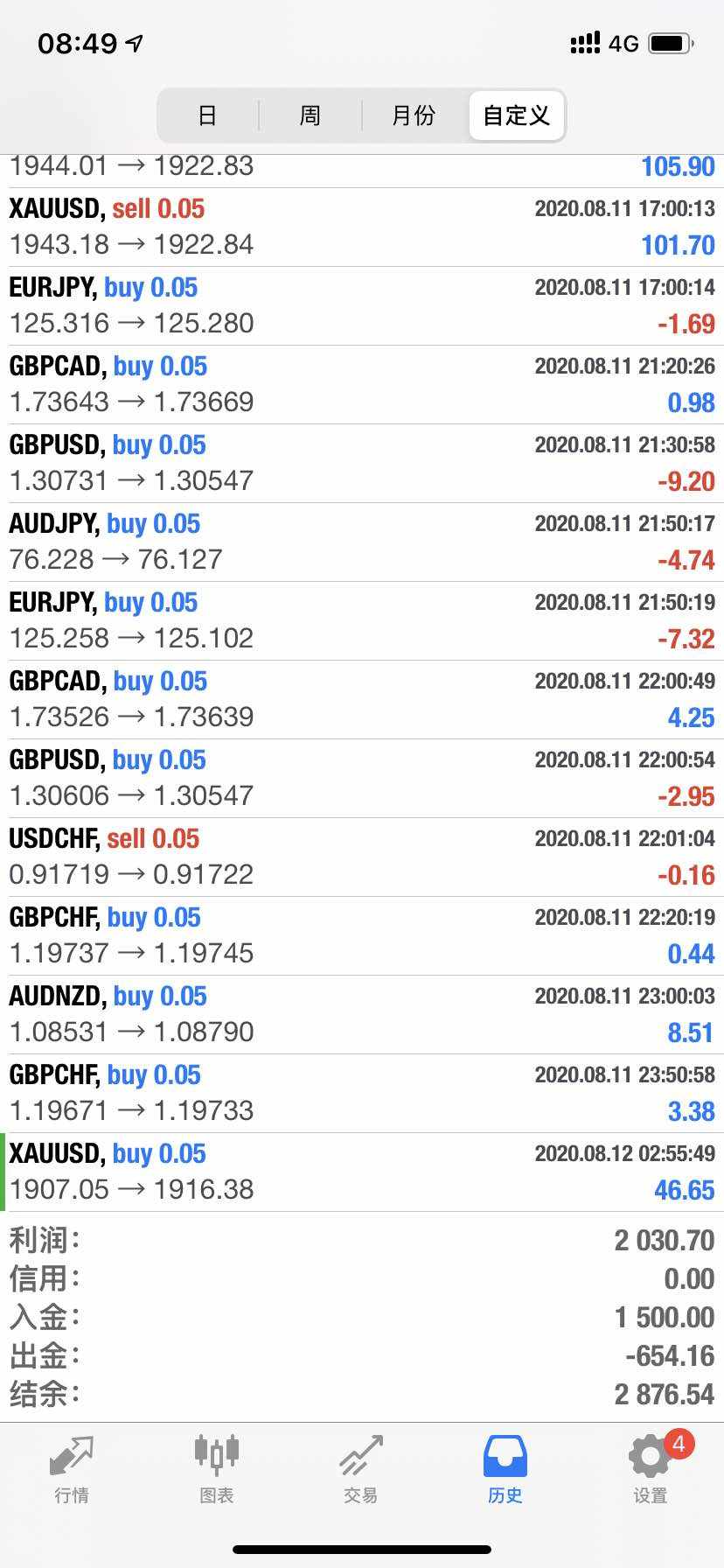Go to the 图表 chart tab
Image resolution: width=724 pixels, height=1568 pixels.
coord(216,1470)
